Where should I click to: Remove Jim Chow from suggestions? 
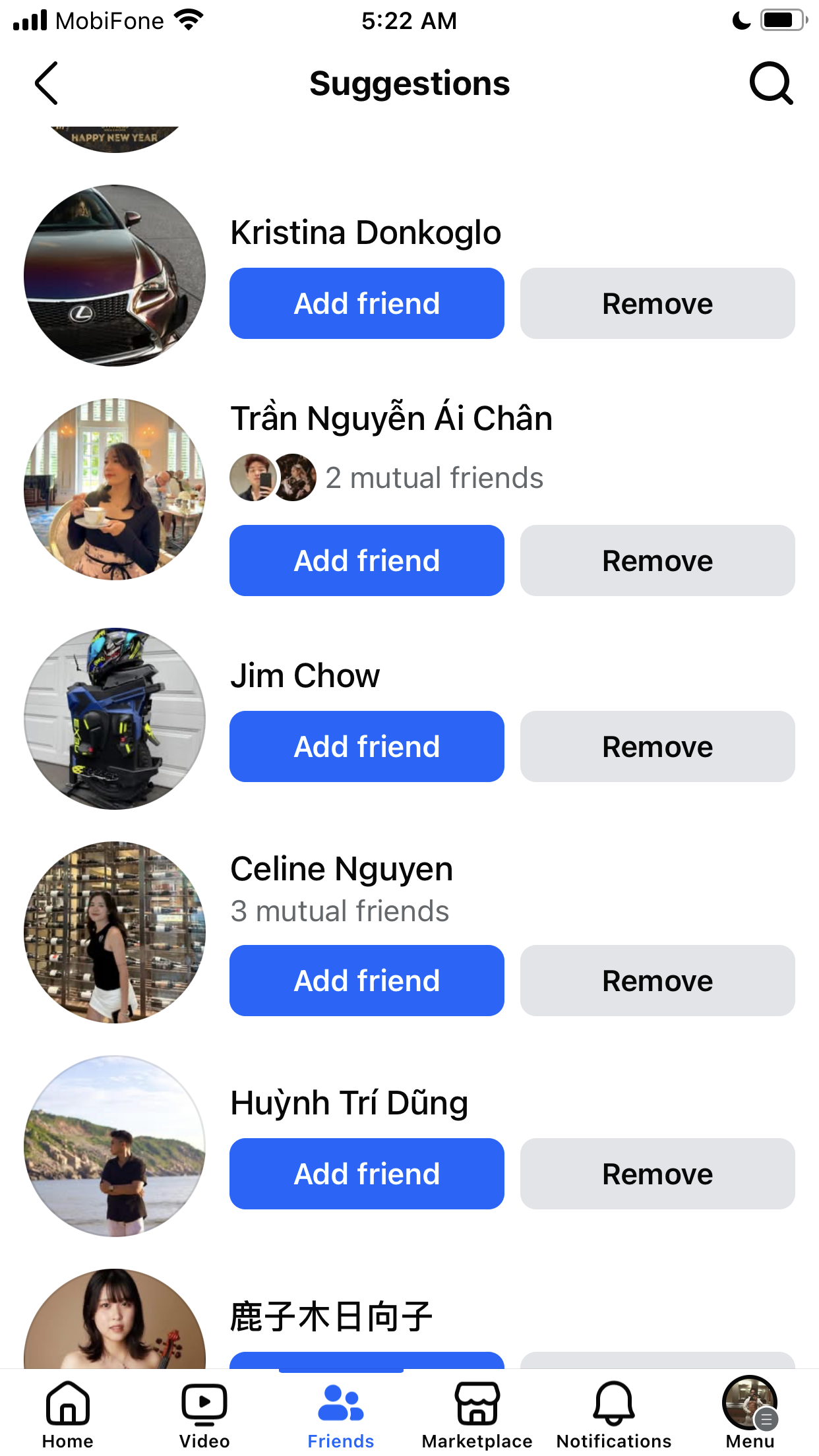(x=657, y=746)
